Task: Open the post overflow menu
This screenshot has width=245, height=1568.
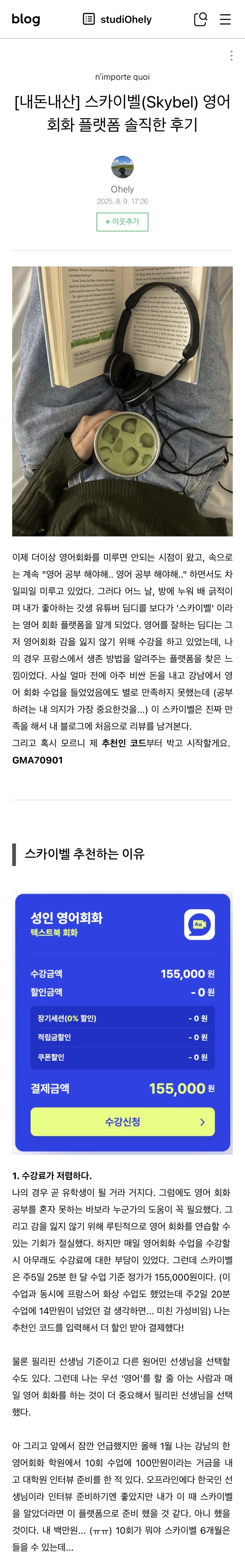Action: pos(231,56)
